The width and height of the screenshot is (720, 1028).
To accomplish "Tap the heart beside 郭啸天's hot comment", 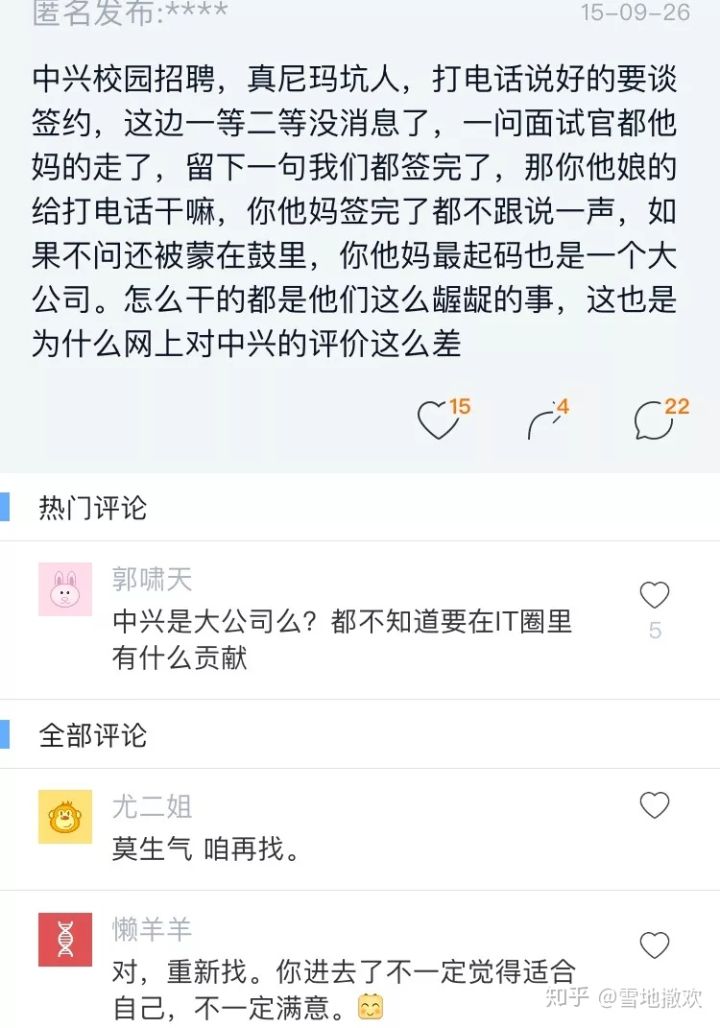I will point(654,593).
